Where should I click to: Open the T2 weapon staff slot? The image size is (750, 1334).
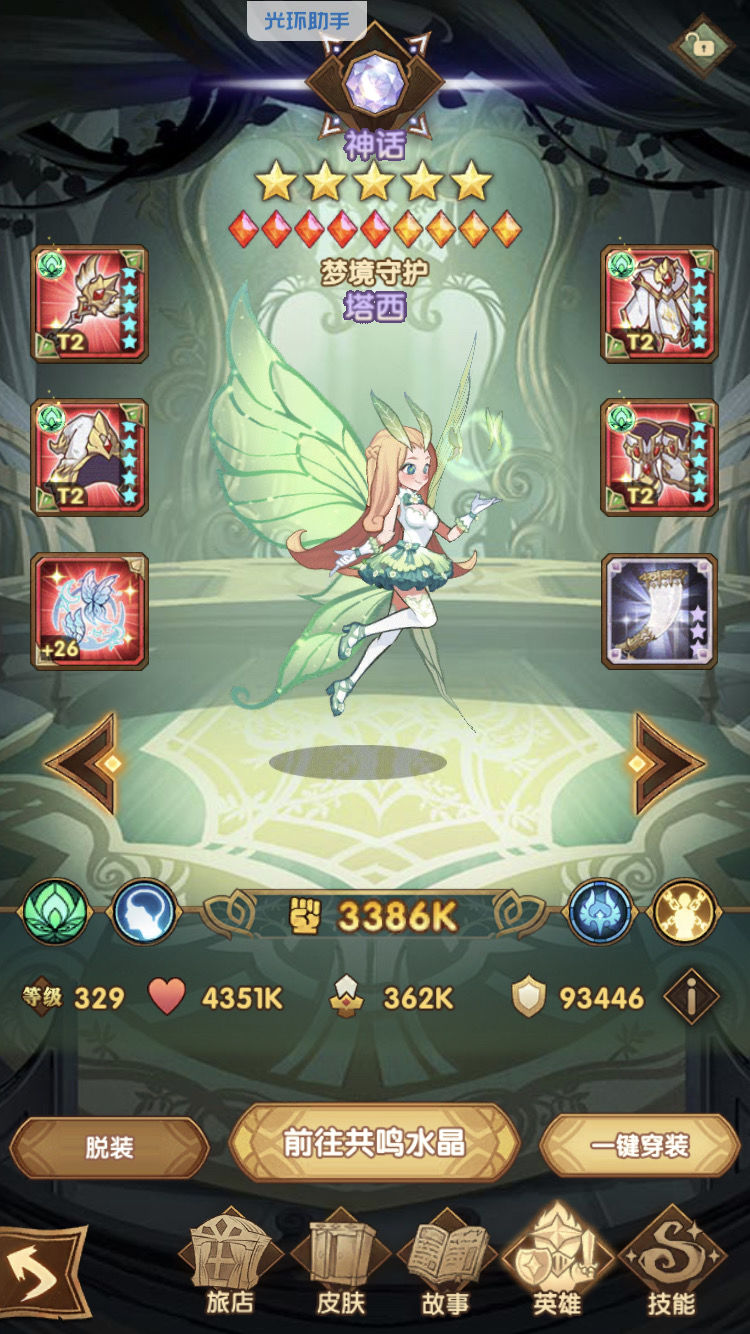pyautogui.click(x=90, y=304)
